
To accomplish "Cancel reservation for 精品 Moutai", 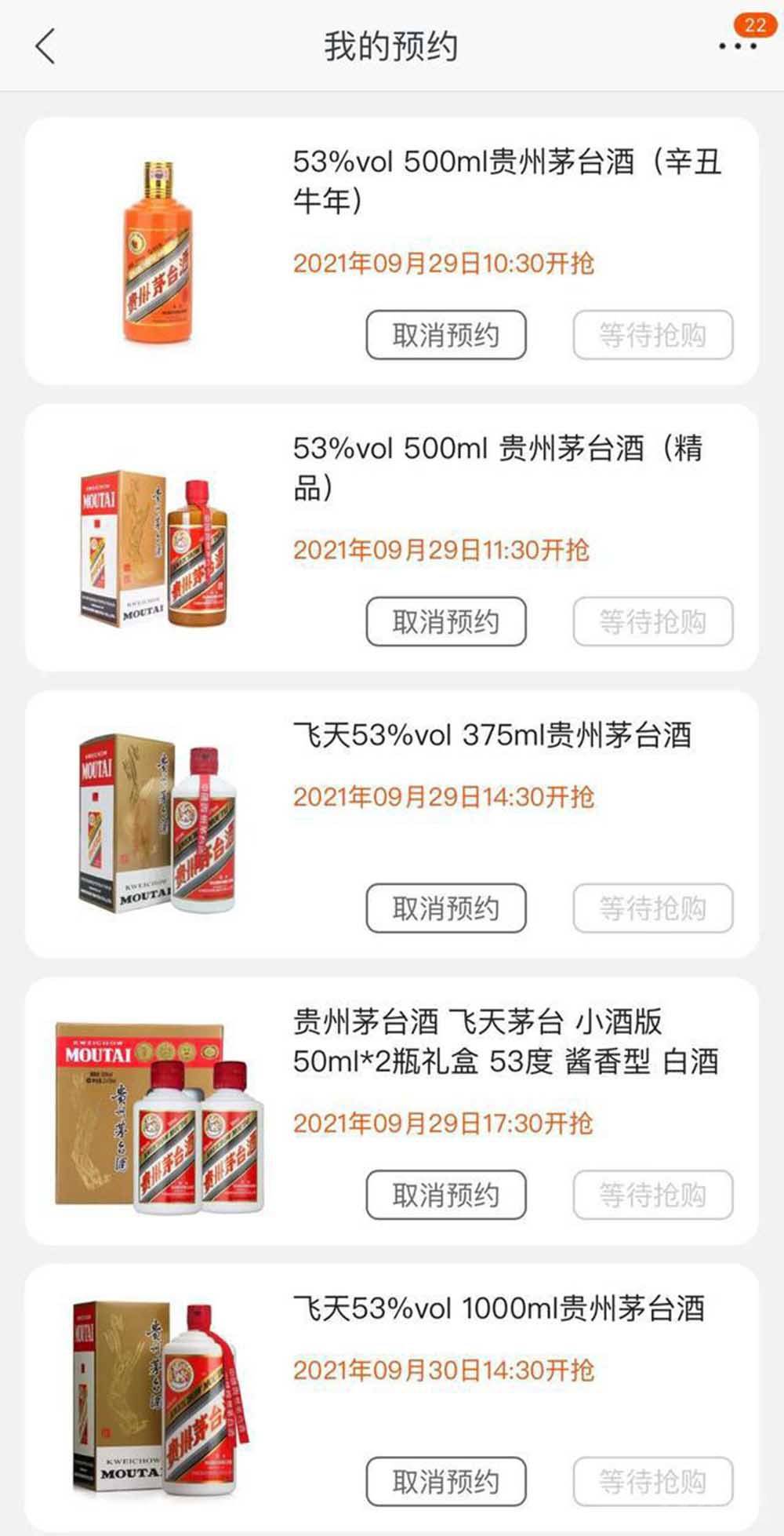I will pyautogui.click(x=445, y=621).
